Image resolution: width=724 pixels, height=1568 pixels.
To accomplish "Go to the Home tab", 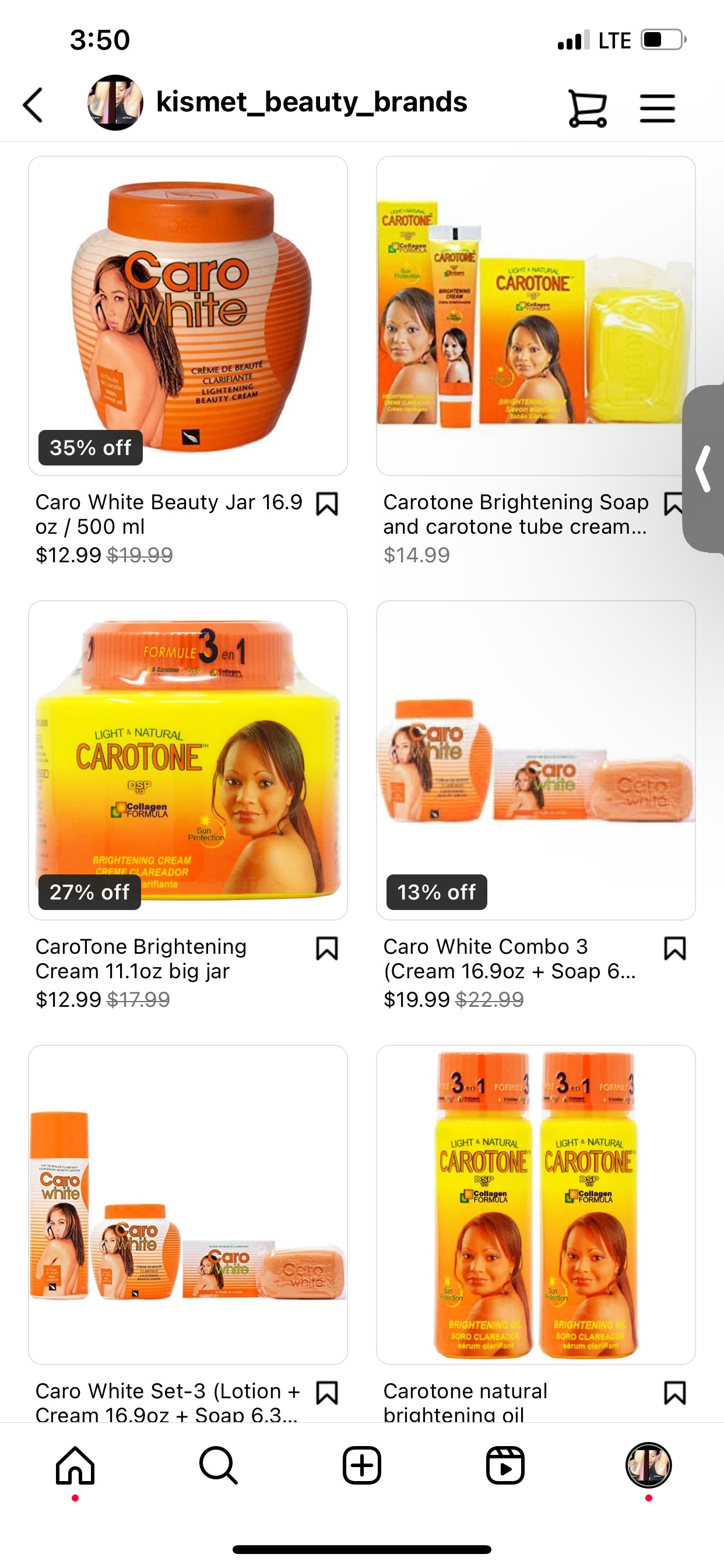I will tap(75, 1466).
